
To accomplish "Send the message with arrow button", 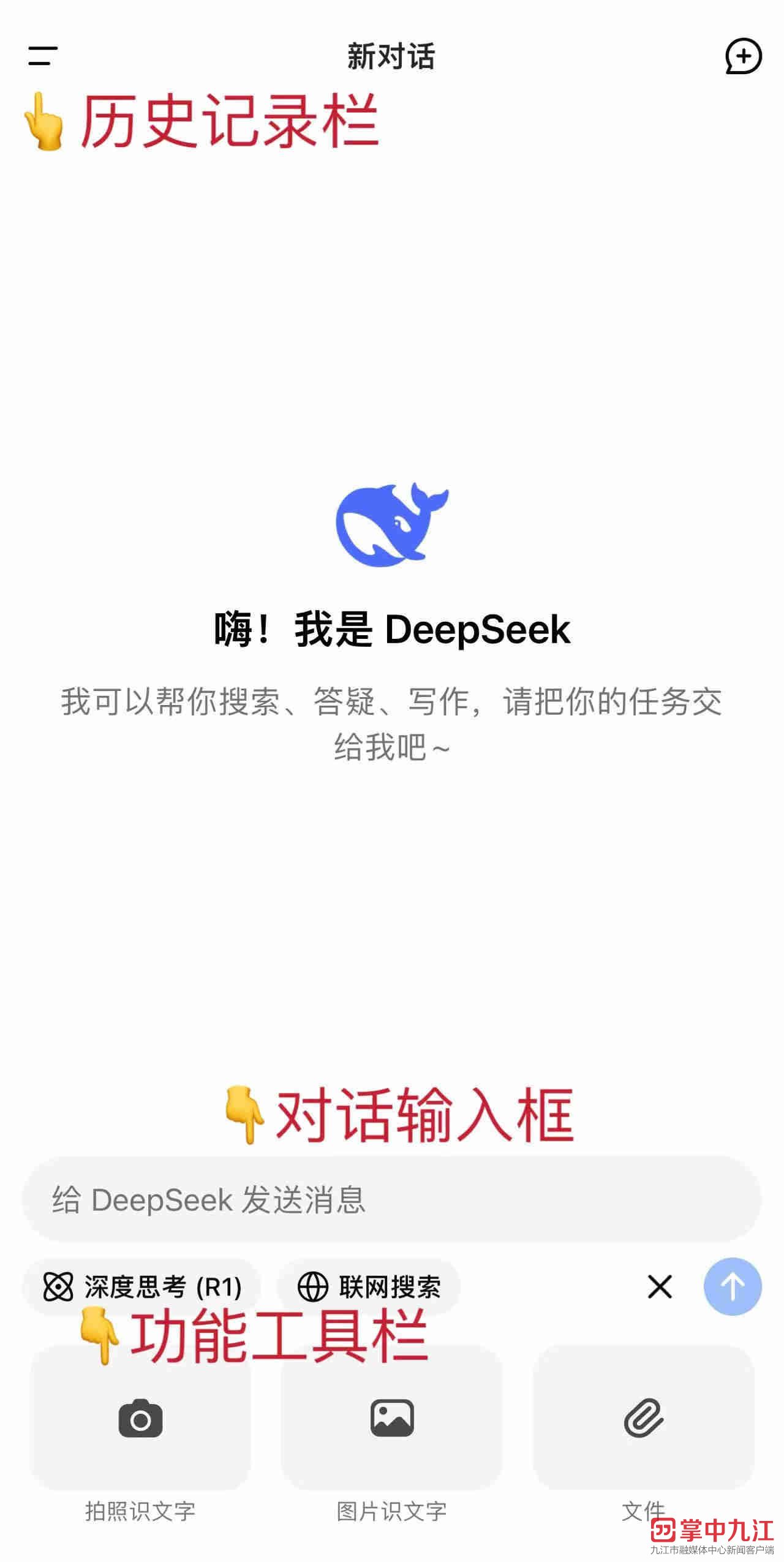I will point(733,1286).
